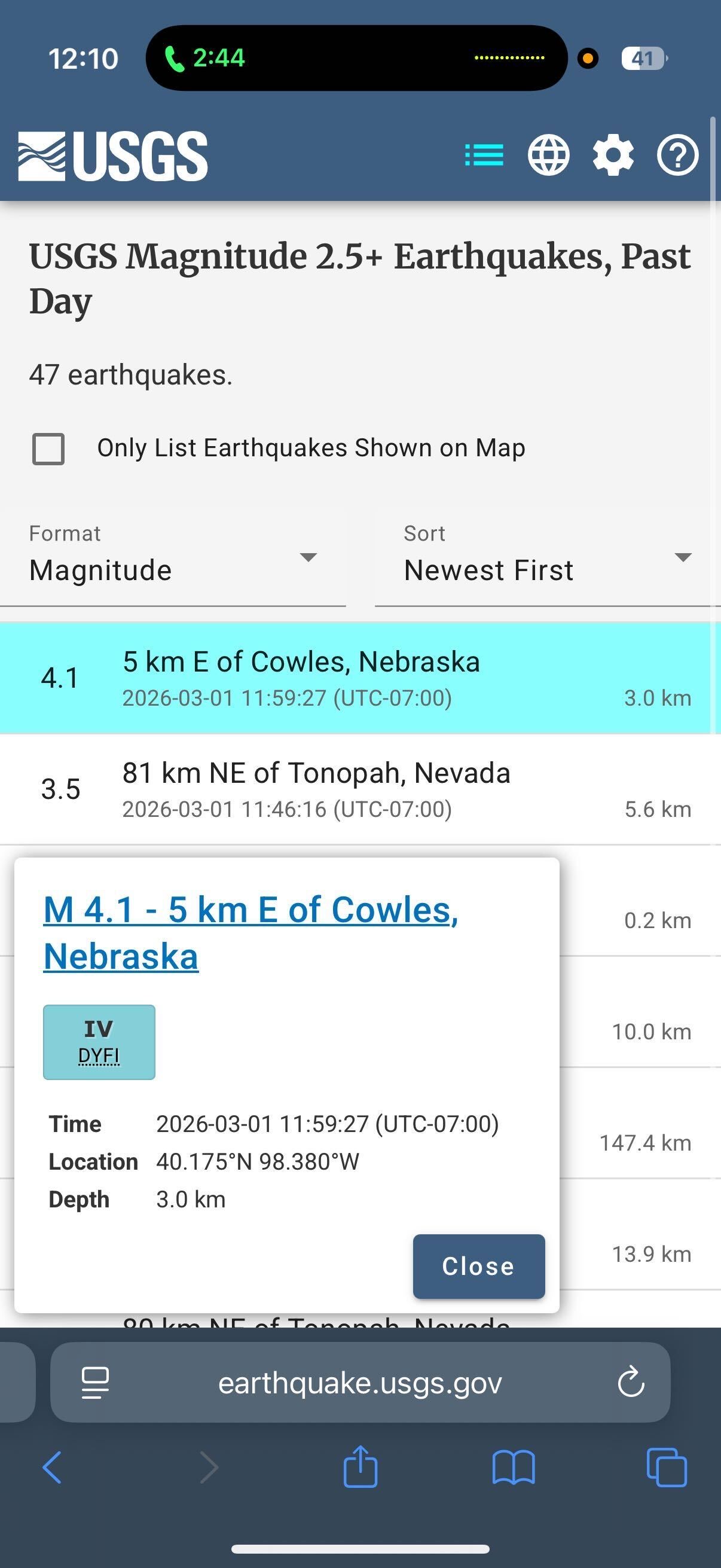
Task: Expand the Sort Newest First dropdown
Action: coord(548,556)
